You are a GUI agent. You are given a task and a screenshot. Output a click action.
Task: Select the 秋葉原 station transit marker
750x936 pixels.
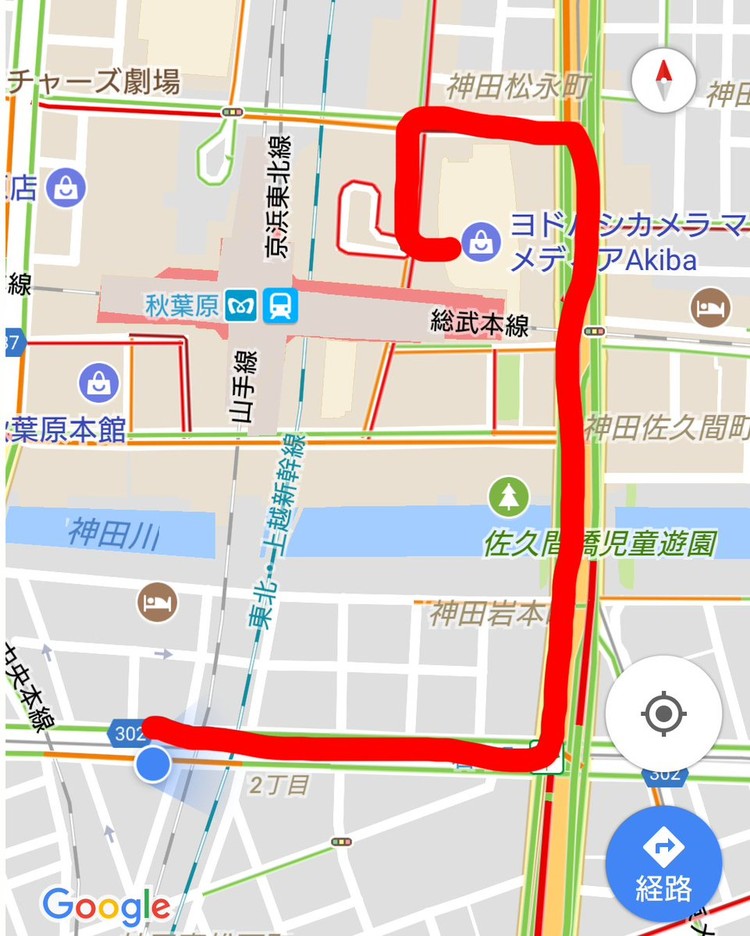click(261, 305)
